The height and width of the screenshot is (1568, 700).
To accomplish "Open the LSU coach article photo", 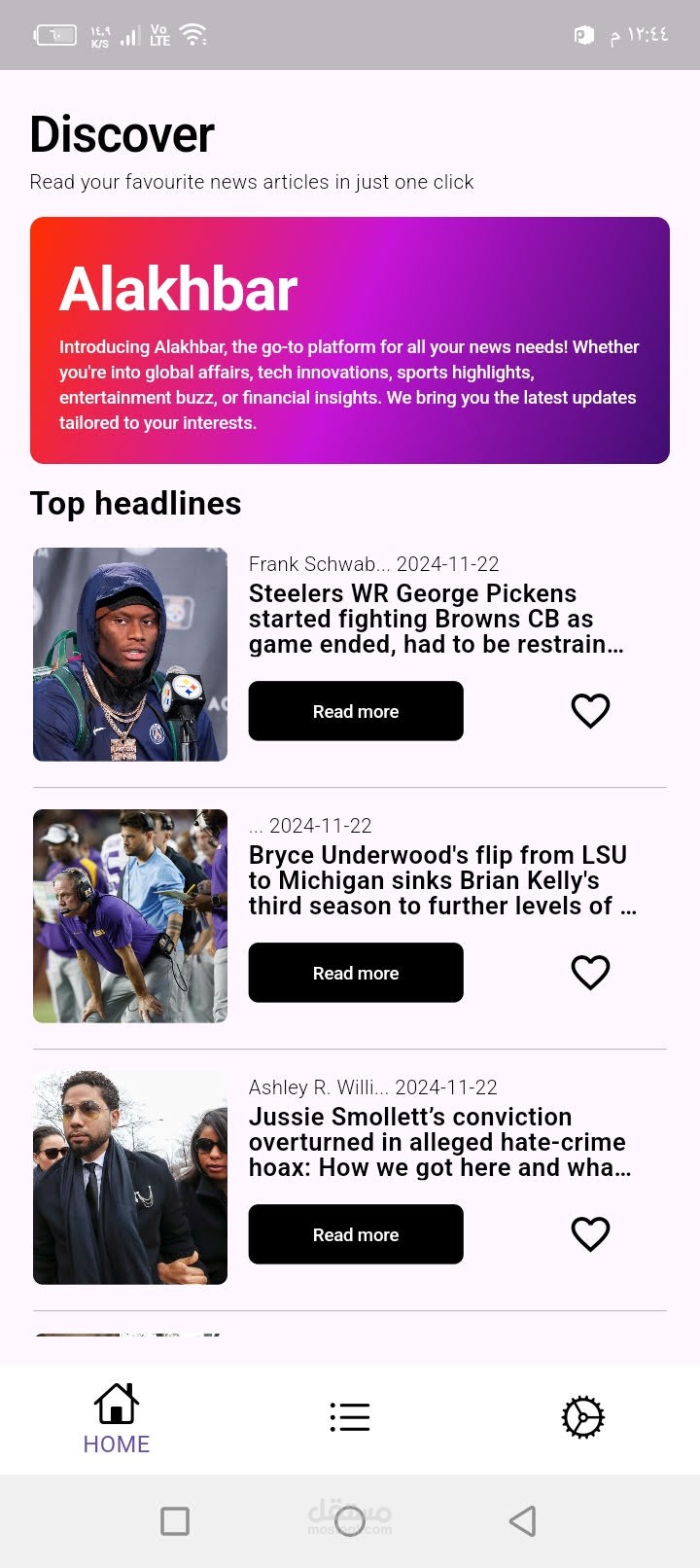I will [130, 916].
